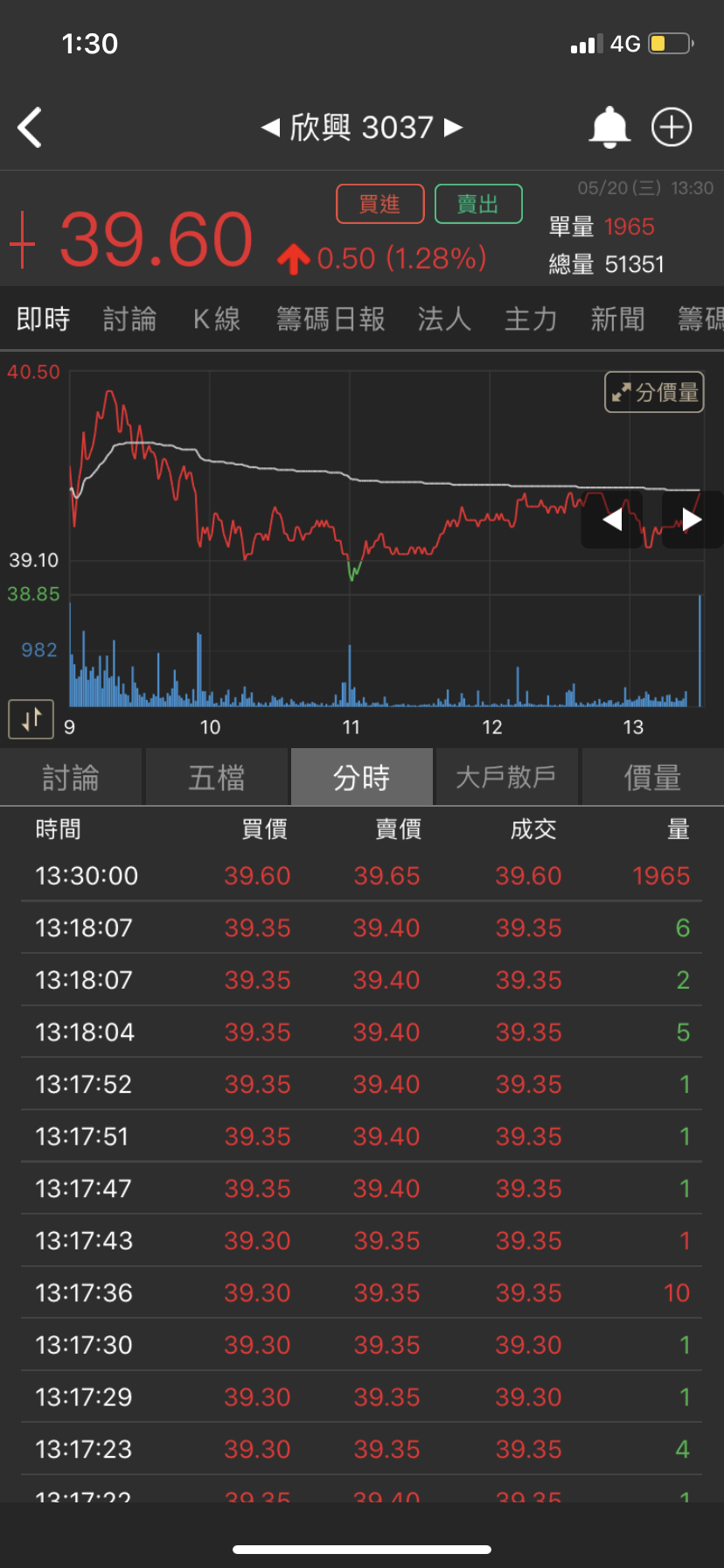Move chart left with the white left arrow
The height and width of the screenshot is (1568, 724).
[612, 520]
